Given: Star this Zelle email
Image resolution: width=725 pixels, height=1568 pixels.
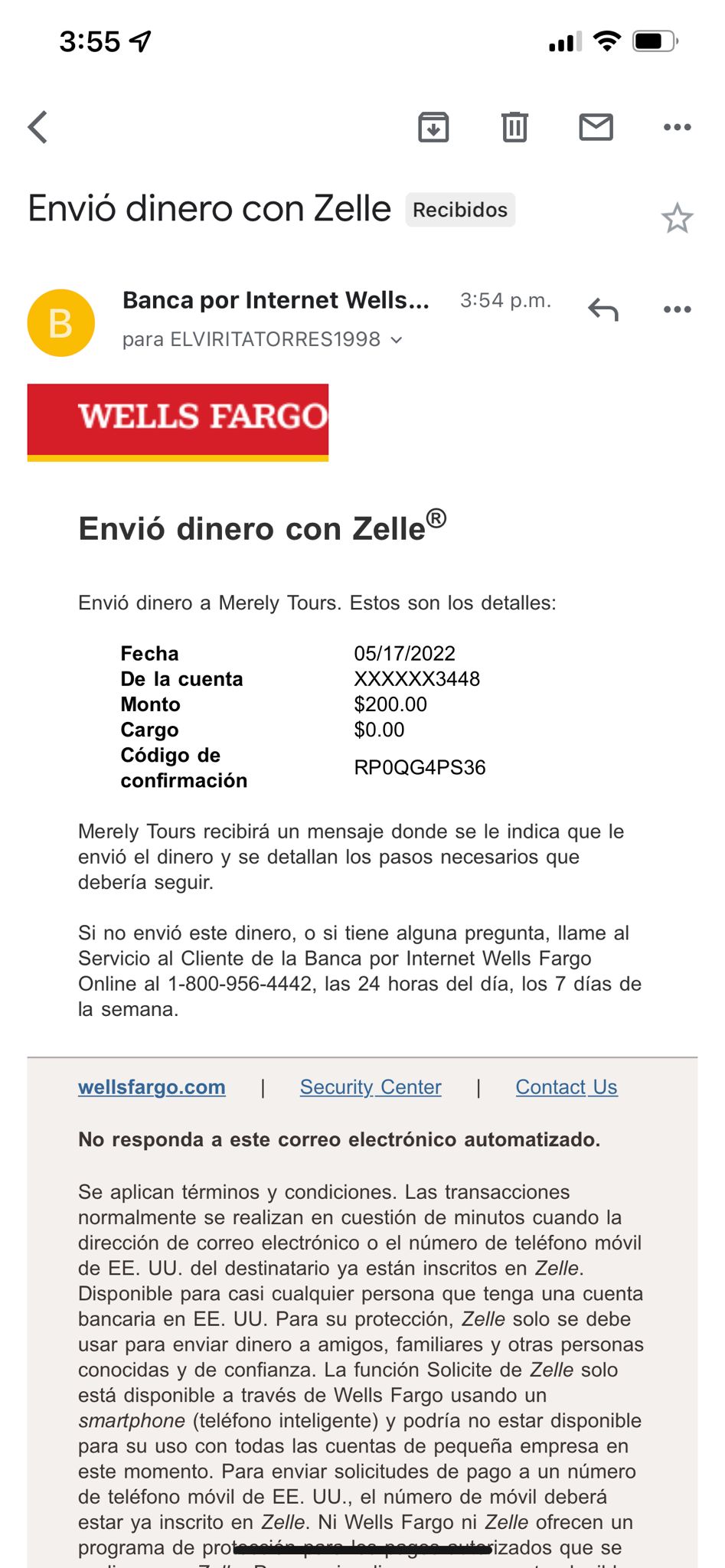Looking at the screenshot, I should point(677,219).
